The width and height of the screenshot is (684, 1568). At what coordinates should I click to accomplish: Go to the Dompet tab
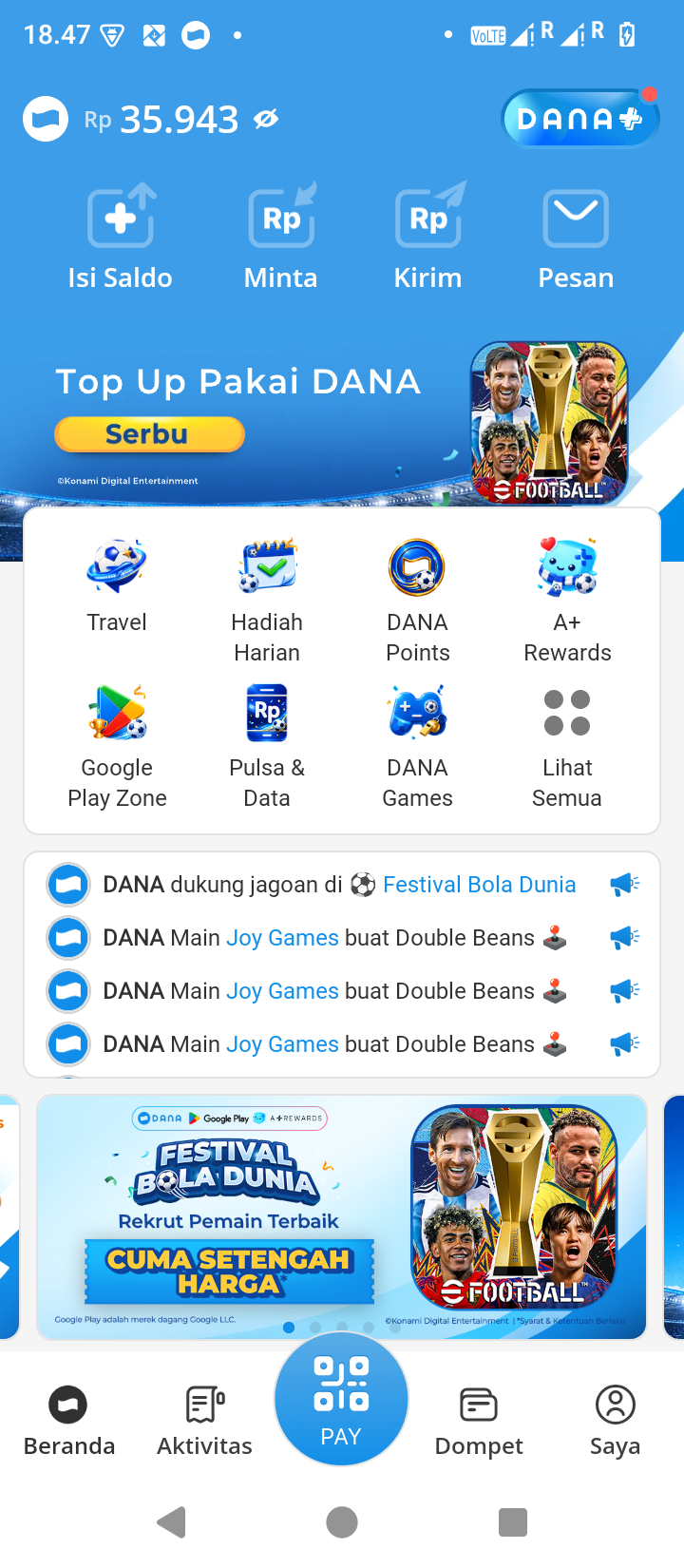pos(479,1421)
